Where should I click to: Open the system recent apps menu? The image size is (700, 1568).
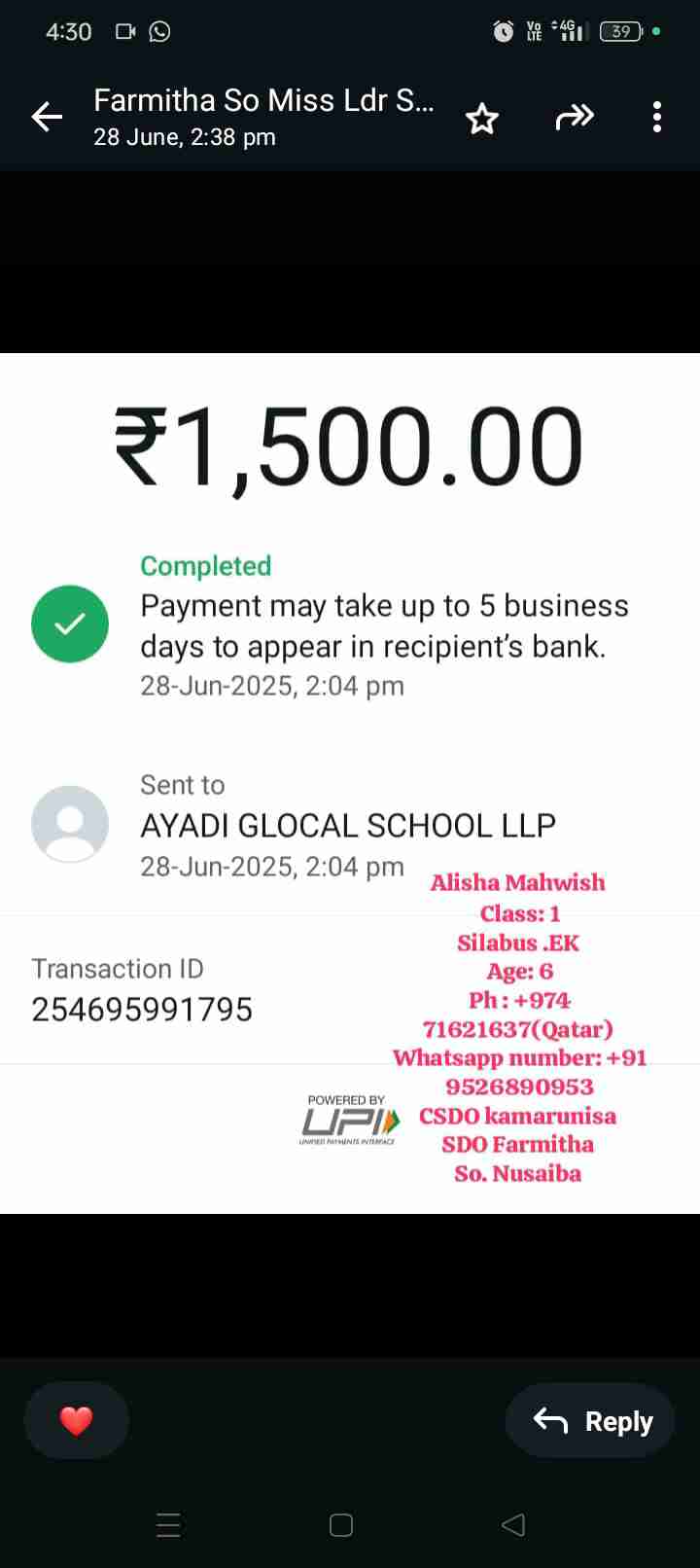[x=168, y=1524]
